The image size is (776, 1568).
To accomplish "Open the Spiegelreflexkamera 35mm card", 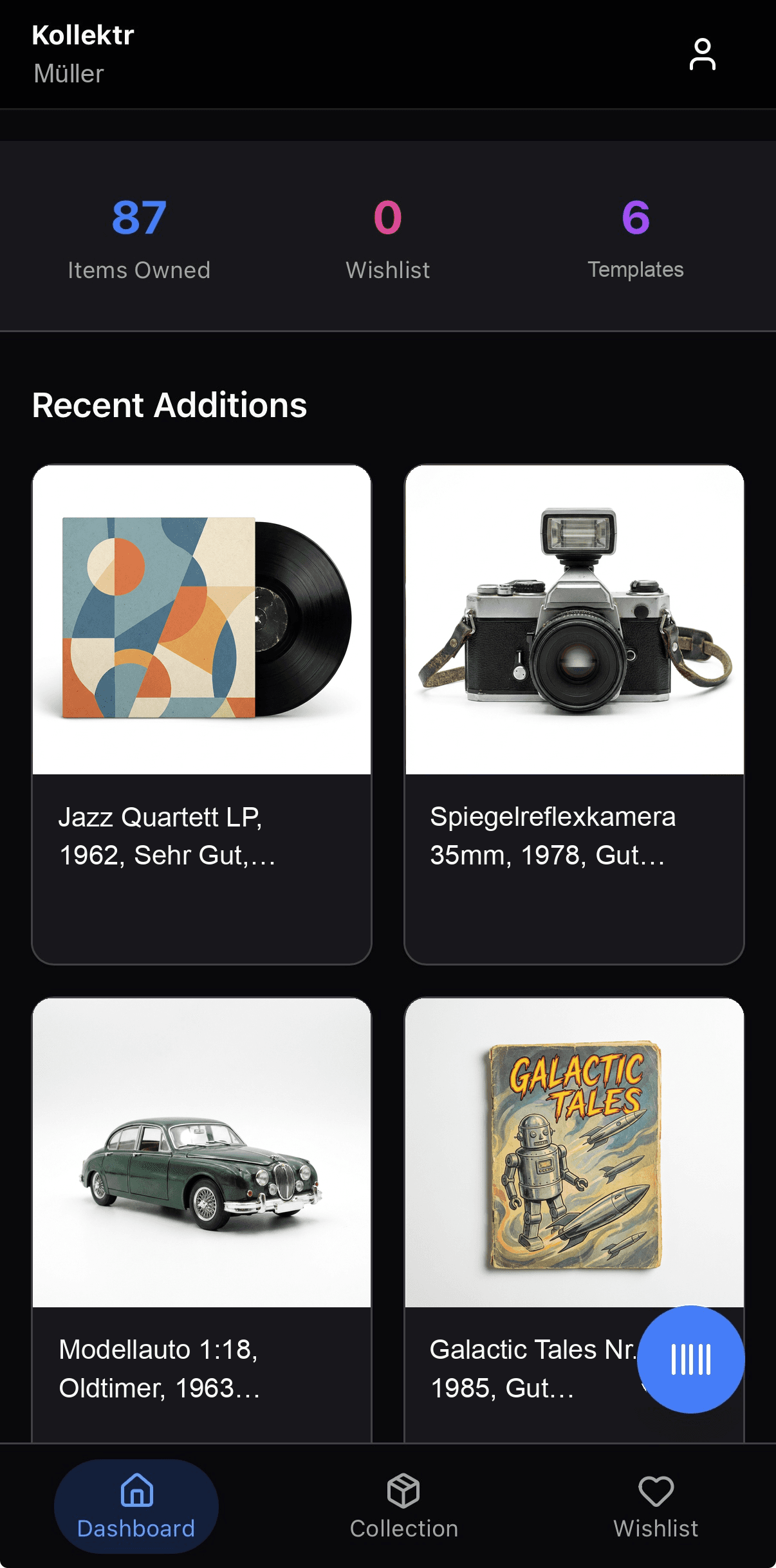I will pos(574,714).
